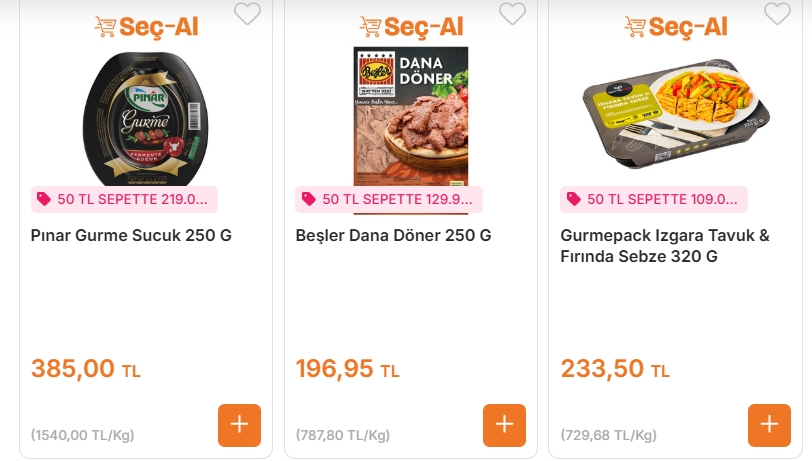
Task: Add Pınar Gurme Sucuk 250 G to cart
Action: click(239, 425)
